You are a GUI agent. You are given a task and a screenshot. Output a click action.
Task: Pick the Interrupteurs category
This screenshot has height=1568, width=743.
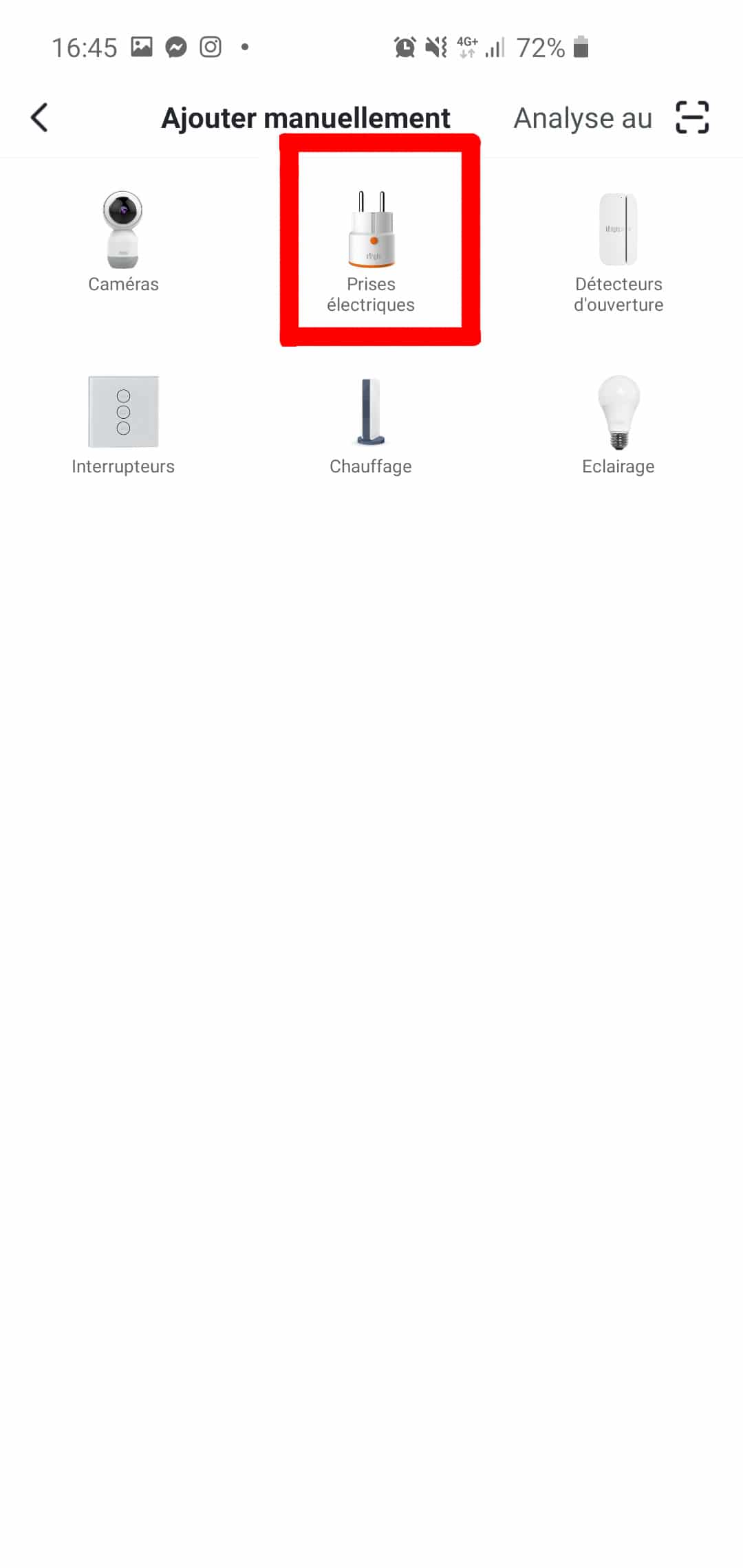[123, 424]
